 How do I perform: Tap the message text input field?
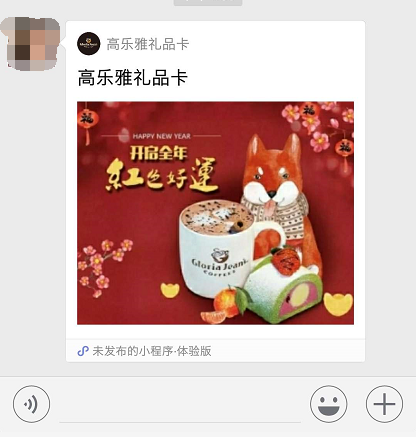click(180, 405)
